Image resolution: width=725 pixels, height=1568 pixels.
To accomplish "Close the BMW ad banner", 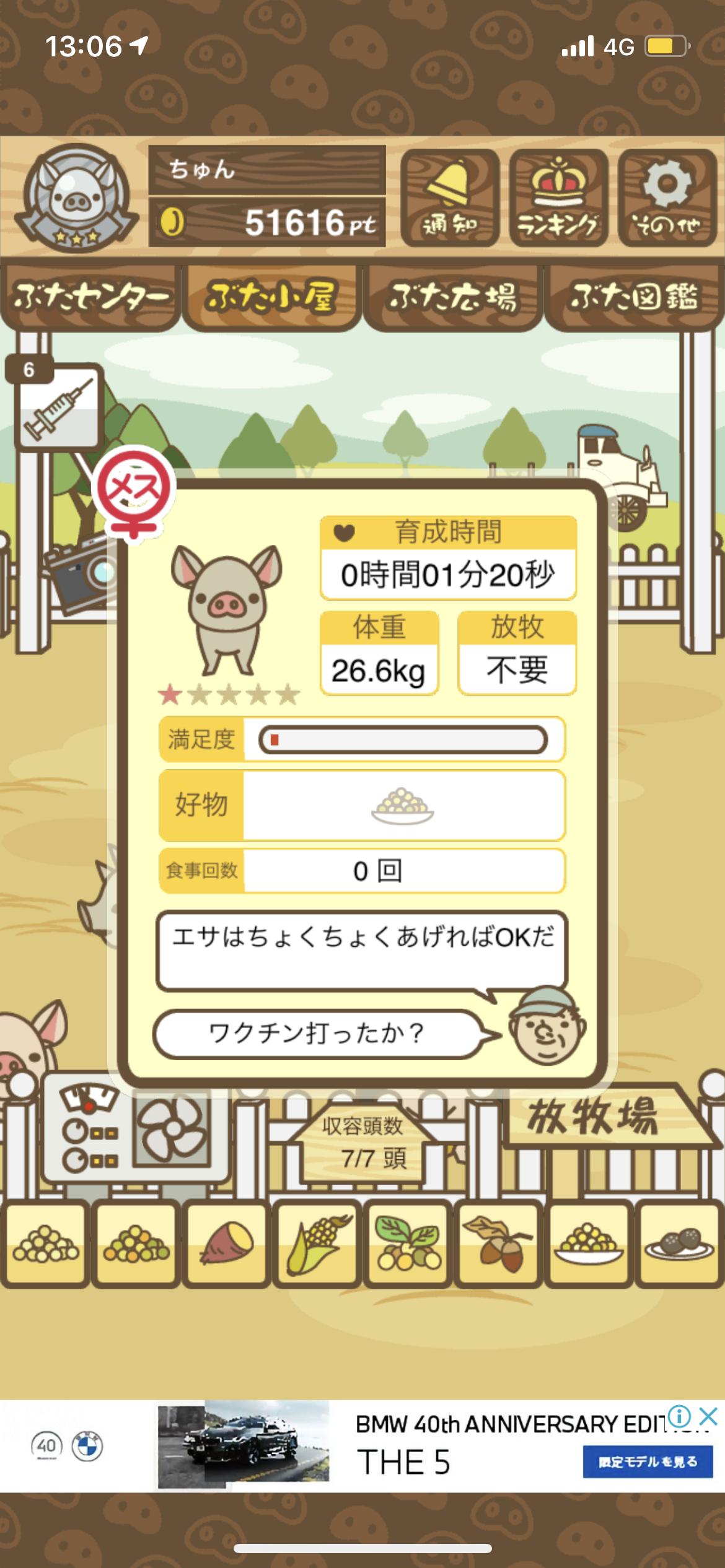I will [x=708, y=1416].
